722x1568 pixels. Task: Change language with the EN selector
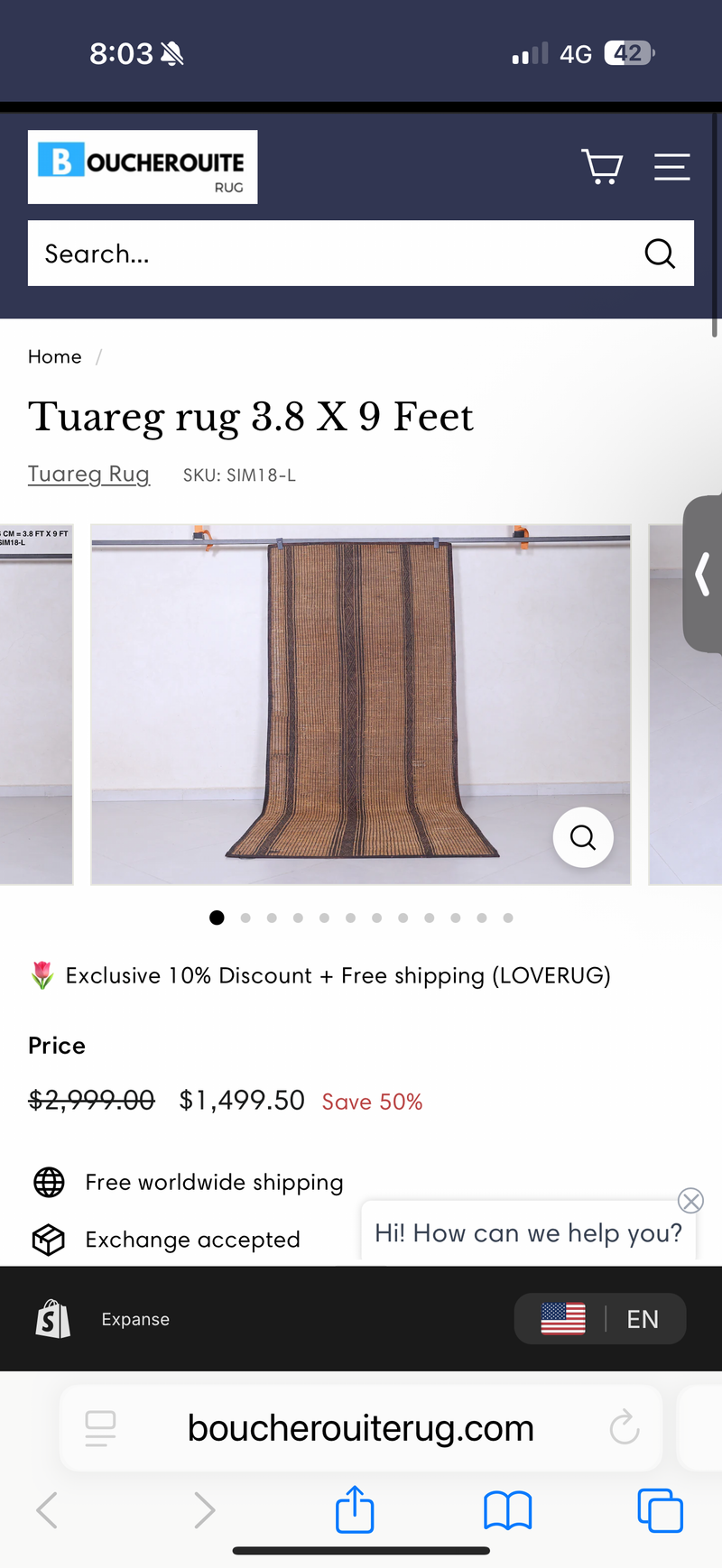point(600,1319)
